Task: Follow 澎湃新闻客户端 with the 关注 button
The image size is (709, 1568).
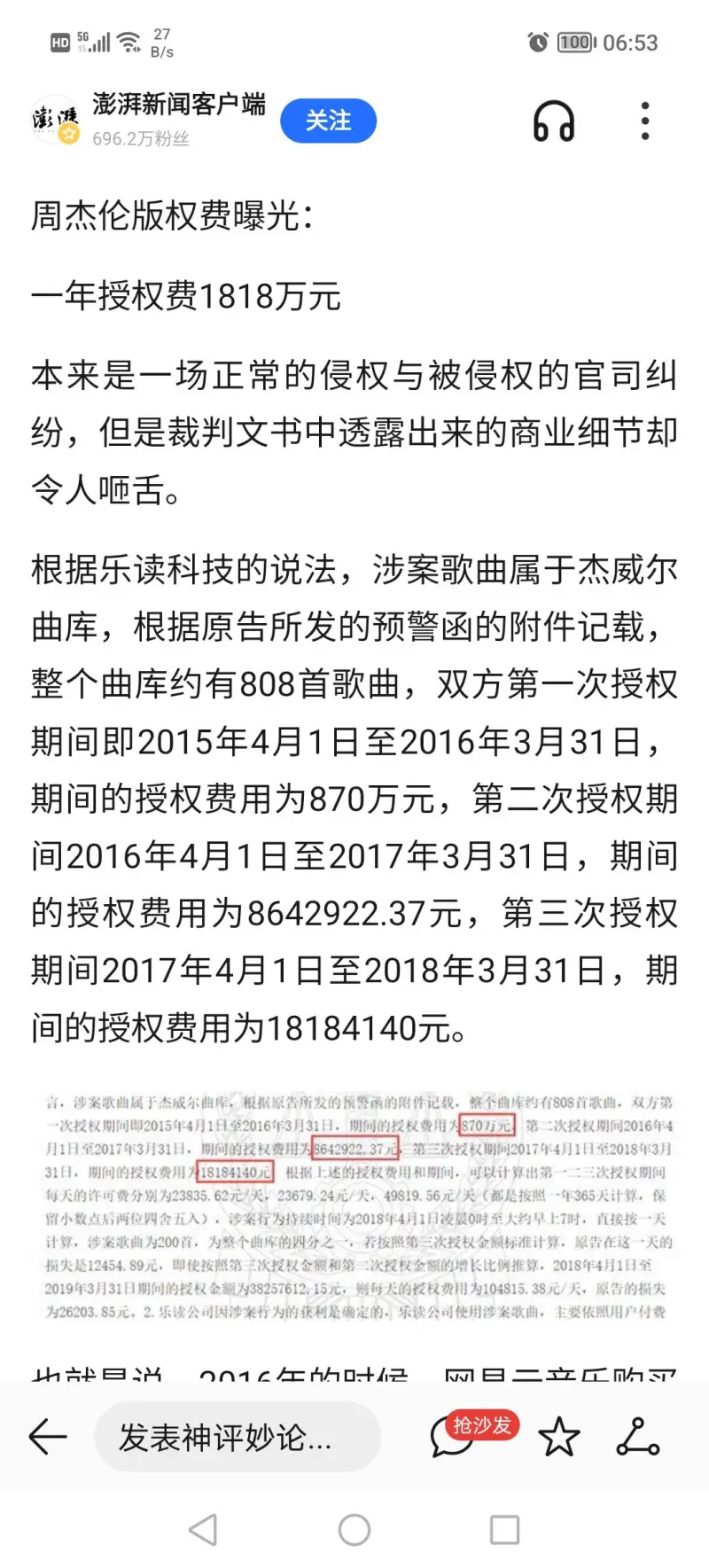Action: coord(328,121)
